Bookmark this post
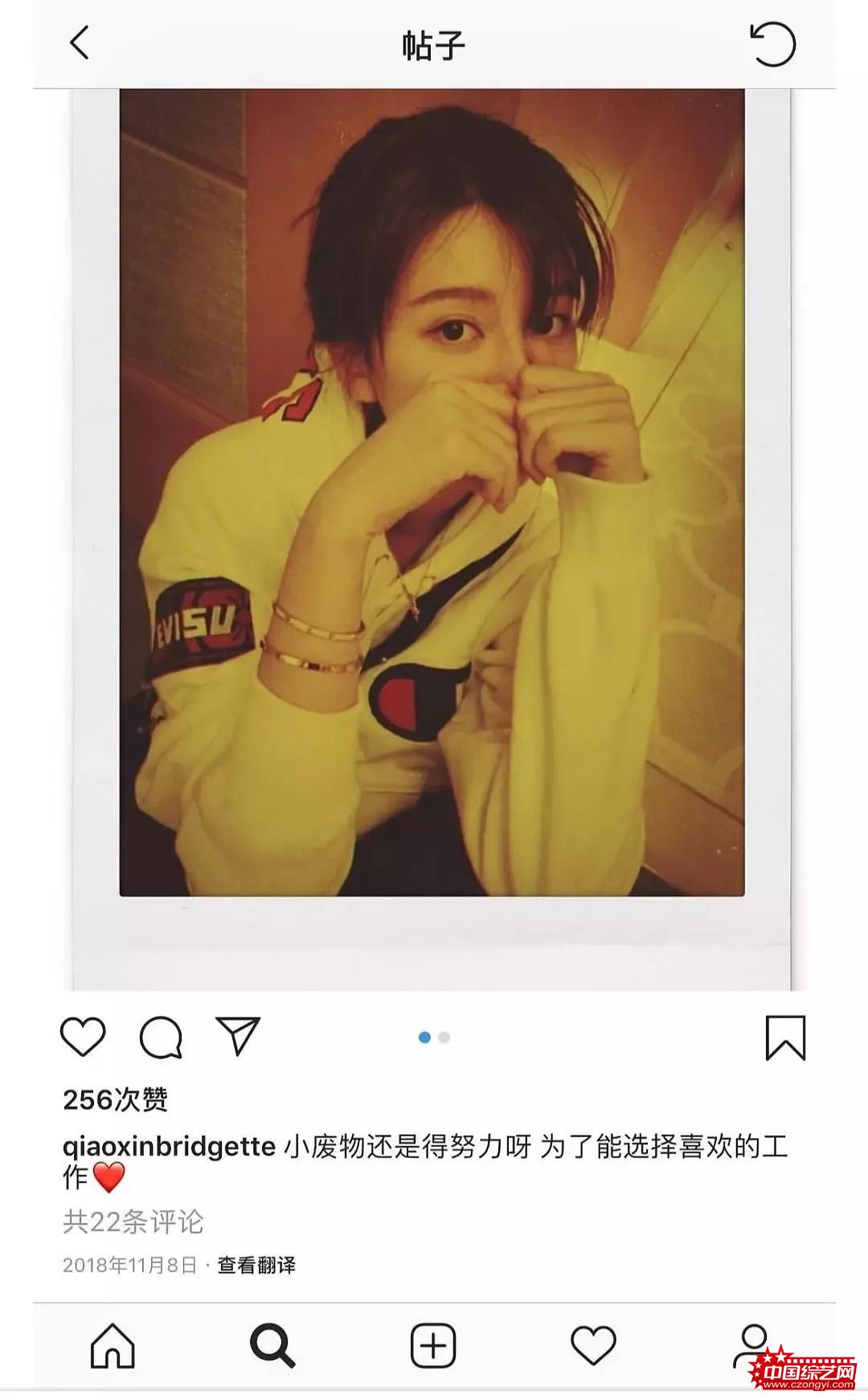This screenshot has height=1400, width=868. pyautogui.click(x=785, y=1038)
